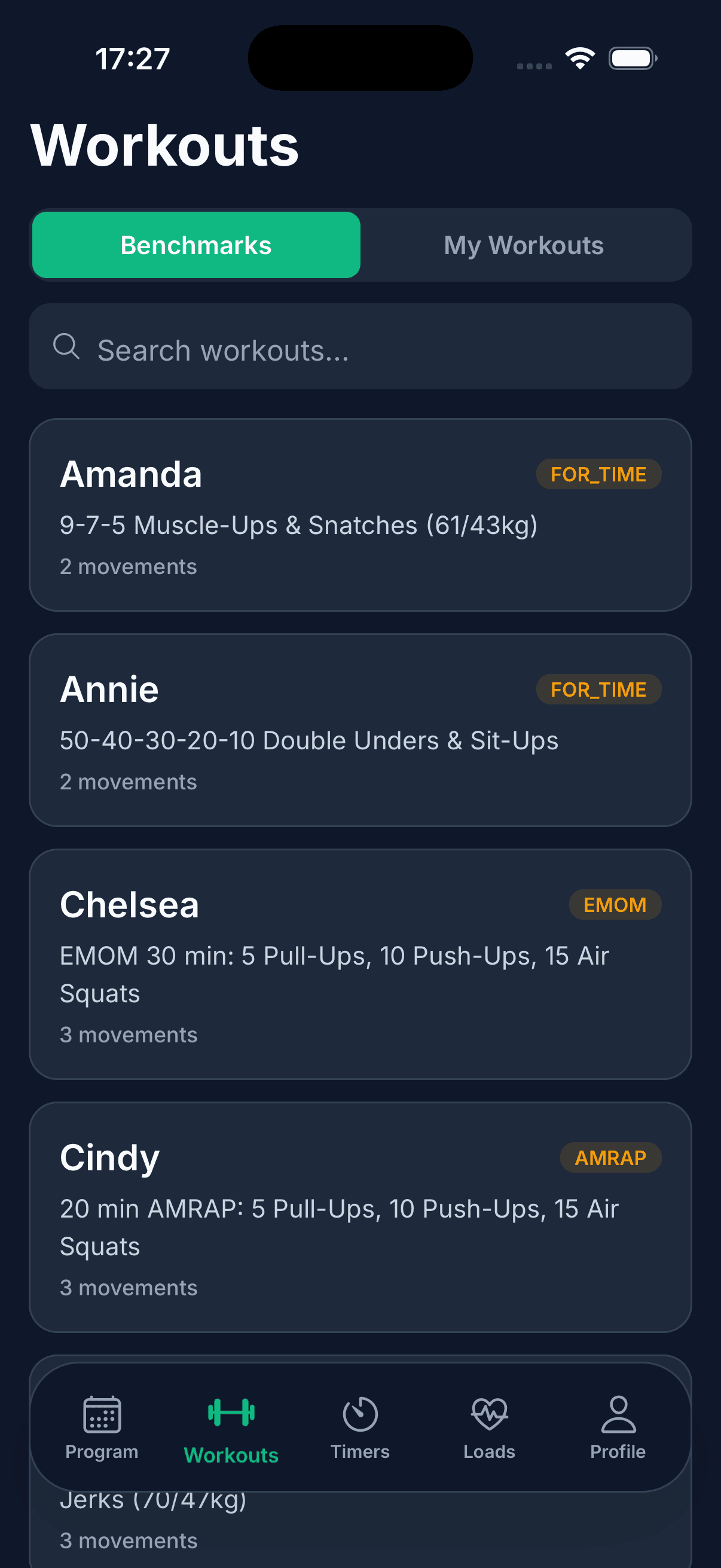Open the Annie workout card

tap(360, 730)
